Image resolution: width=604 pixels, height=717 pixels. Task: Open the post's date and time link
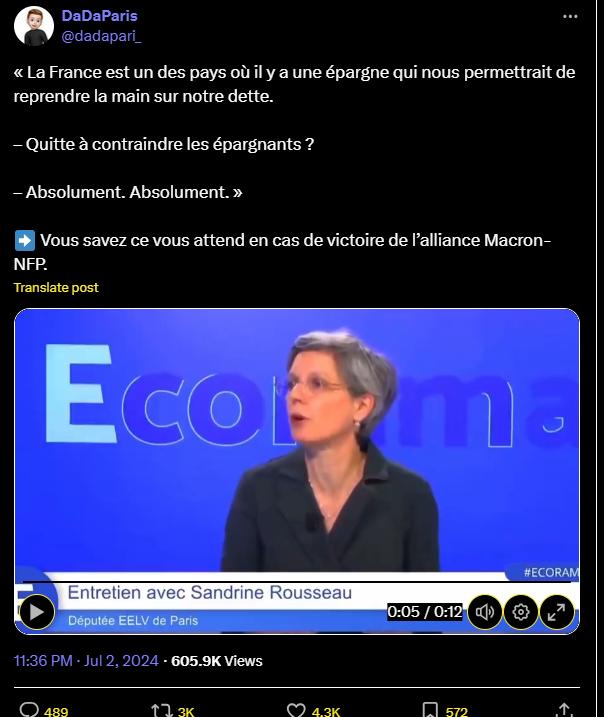(88, 661)
